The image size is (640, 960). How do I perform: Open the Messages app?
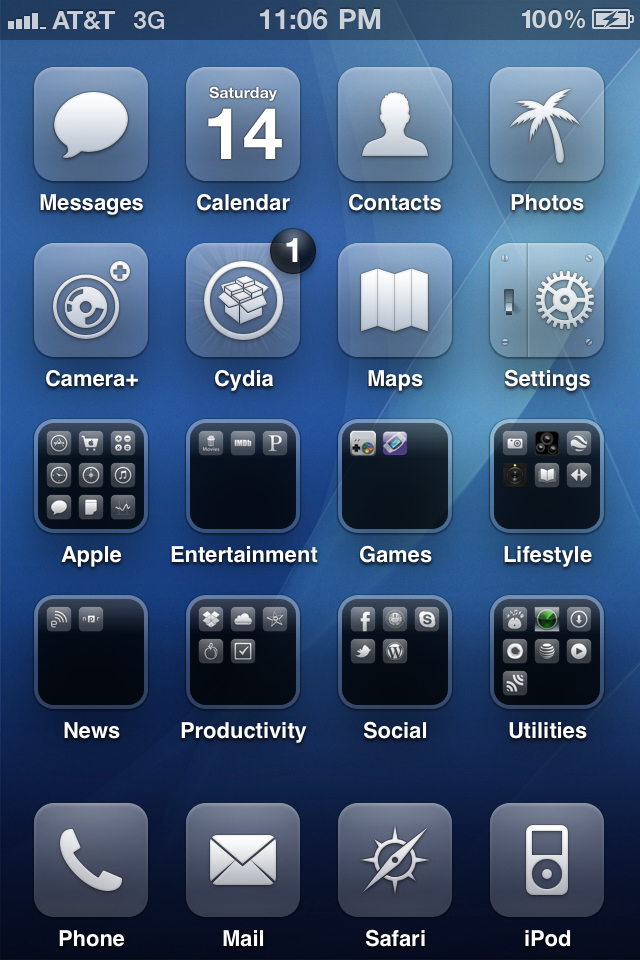click(x=91, y=125)
